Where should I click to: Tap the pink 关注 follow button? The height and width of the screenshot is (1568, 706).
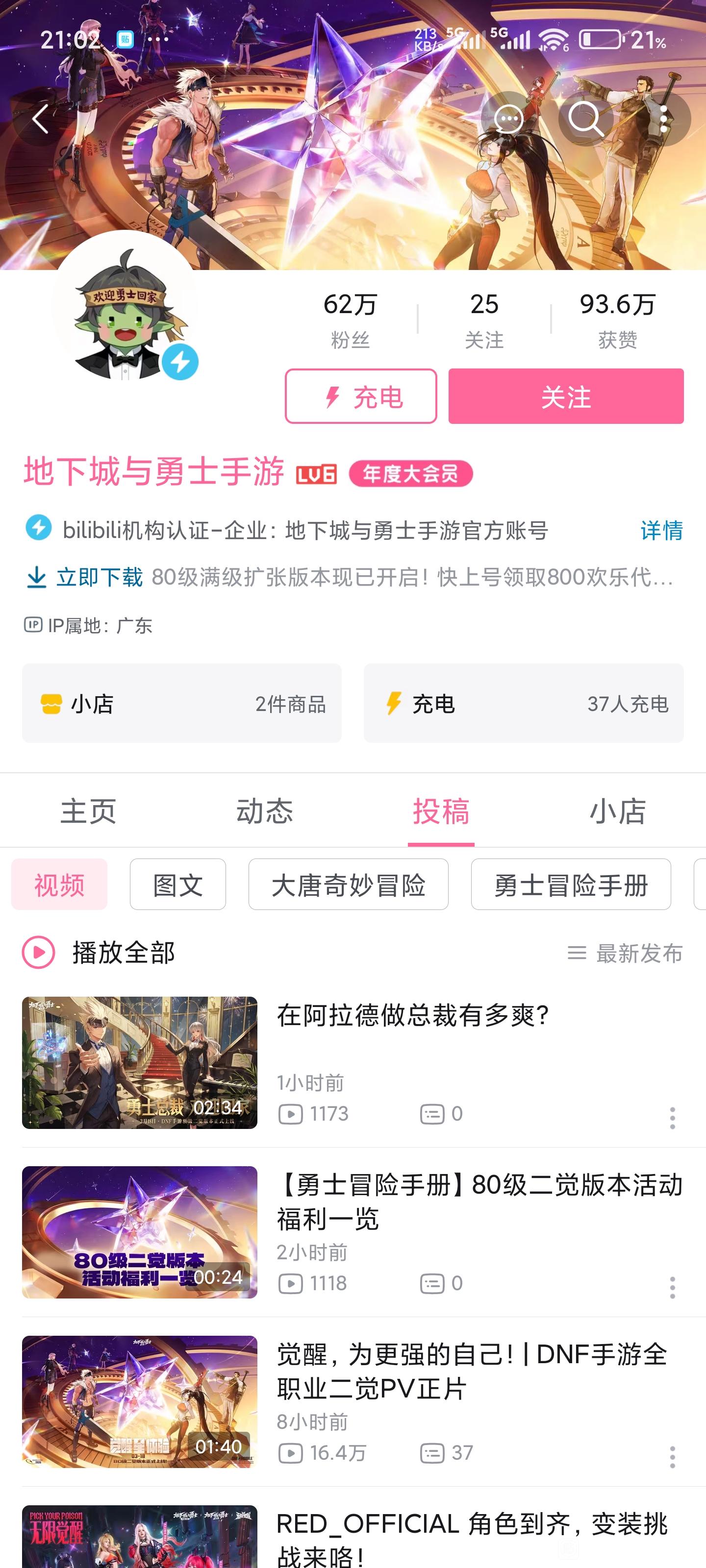click(x=566, y=396)
